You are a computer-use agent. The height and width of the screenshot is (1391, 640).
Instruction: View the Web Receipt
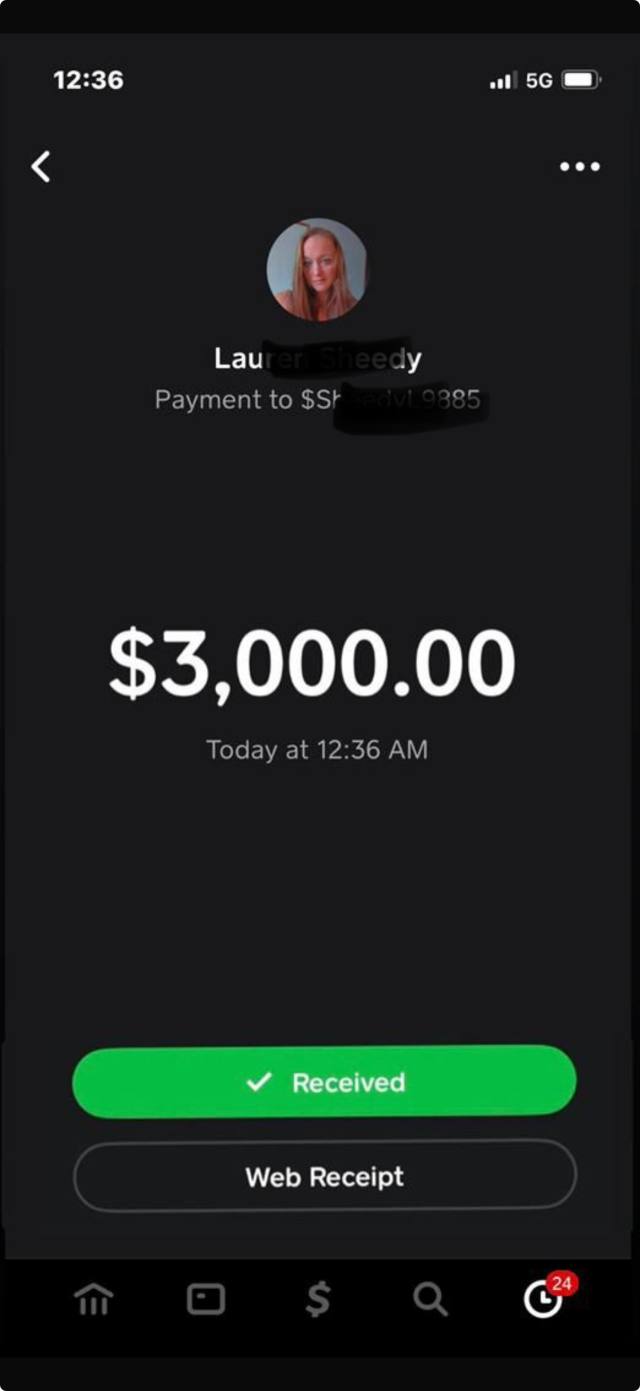[324, 1176]
